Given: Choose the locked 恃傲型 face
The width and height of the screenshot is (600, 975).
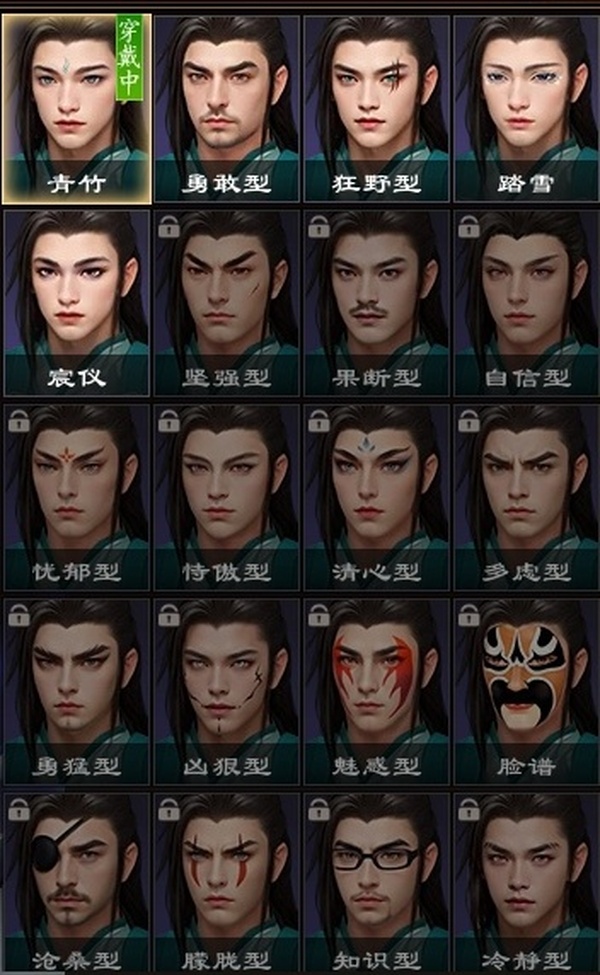Looking at the screenshot, I should pos(226,495).
